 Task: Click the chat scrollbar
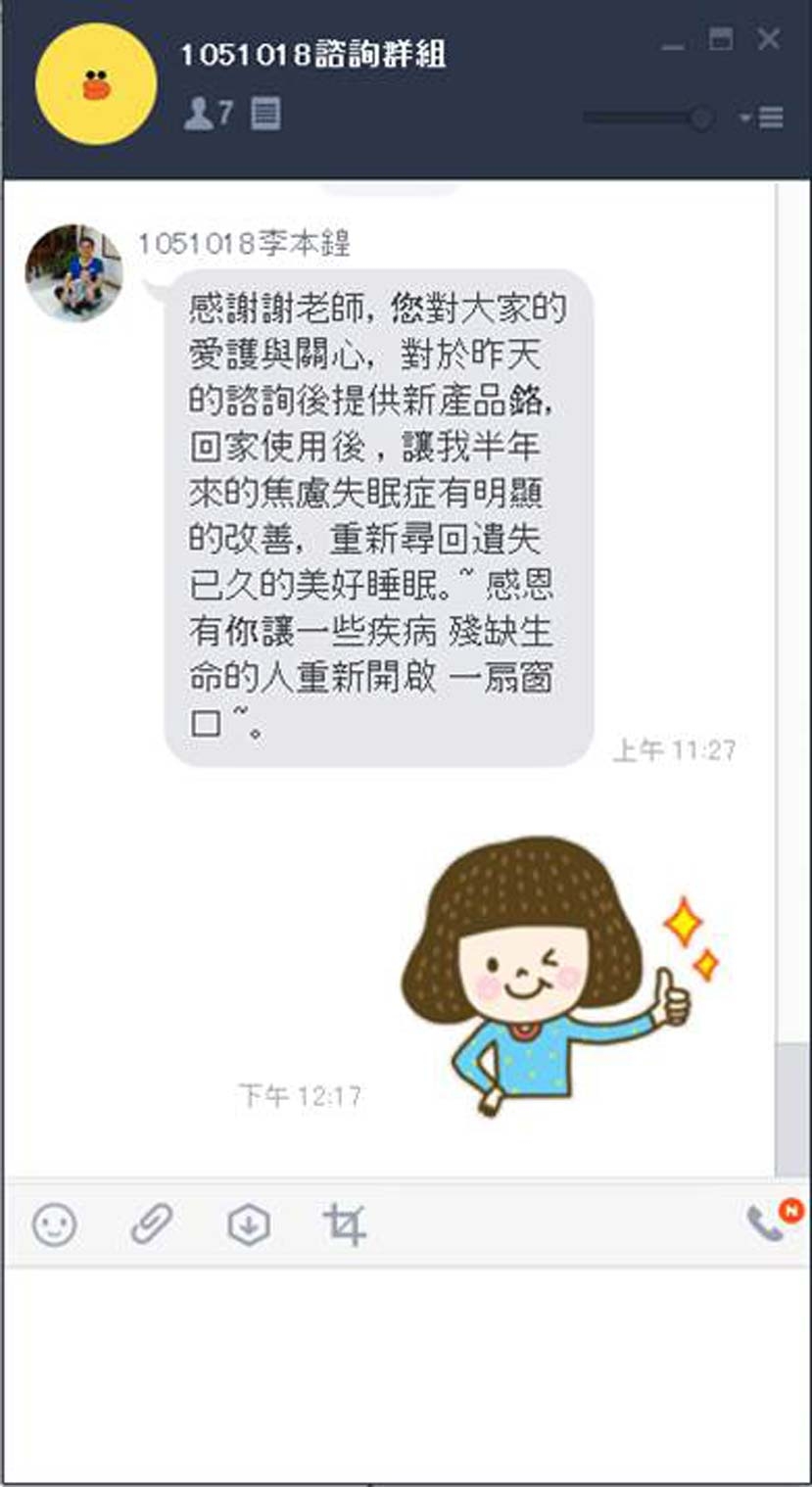pyautogui.click(x=791, y=1107)
